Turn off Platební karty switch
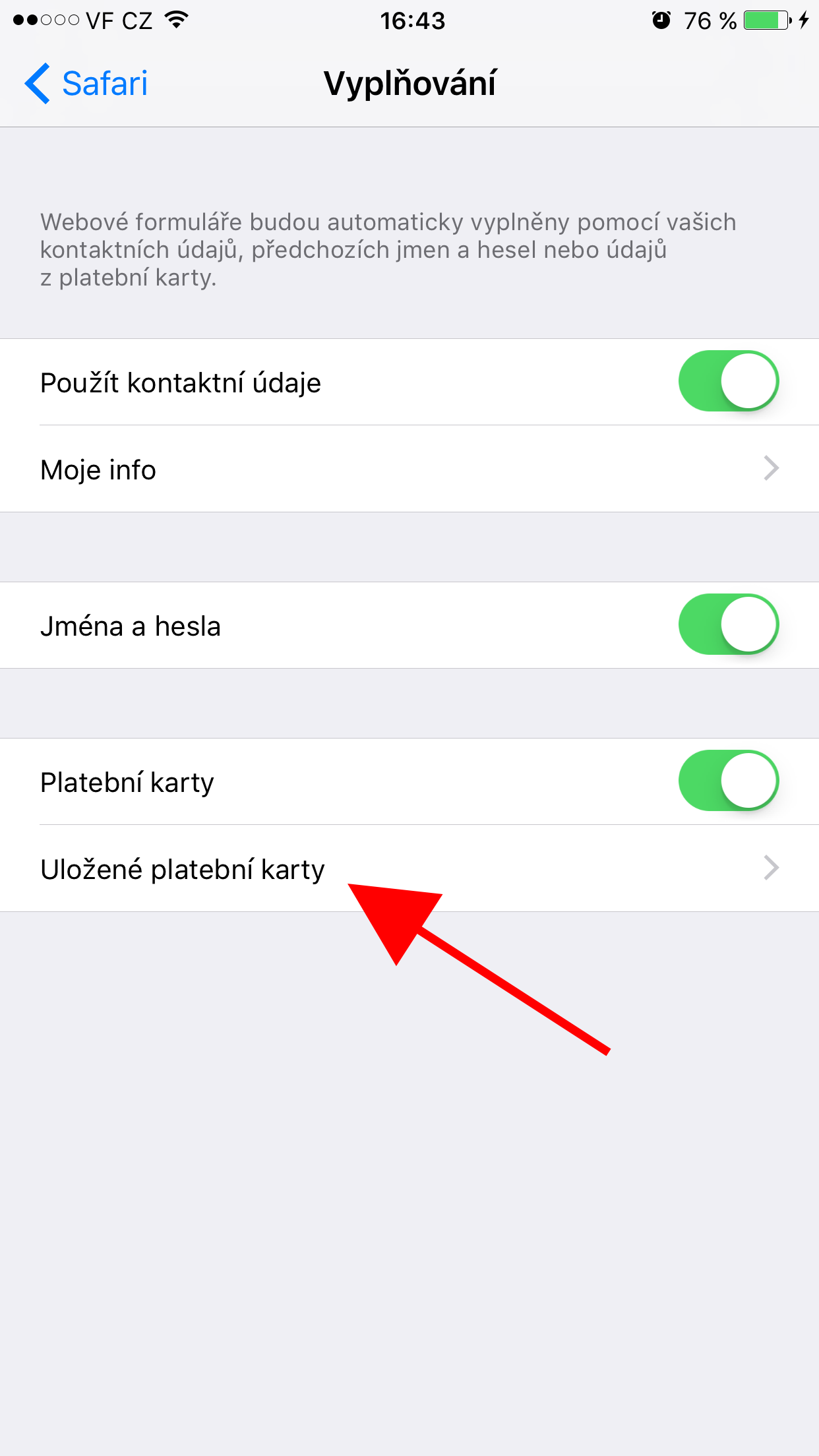Screen dimensions: 819x1456 [728, 781]
